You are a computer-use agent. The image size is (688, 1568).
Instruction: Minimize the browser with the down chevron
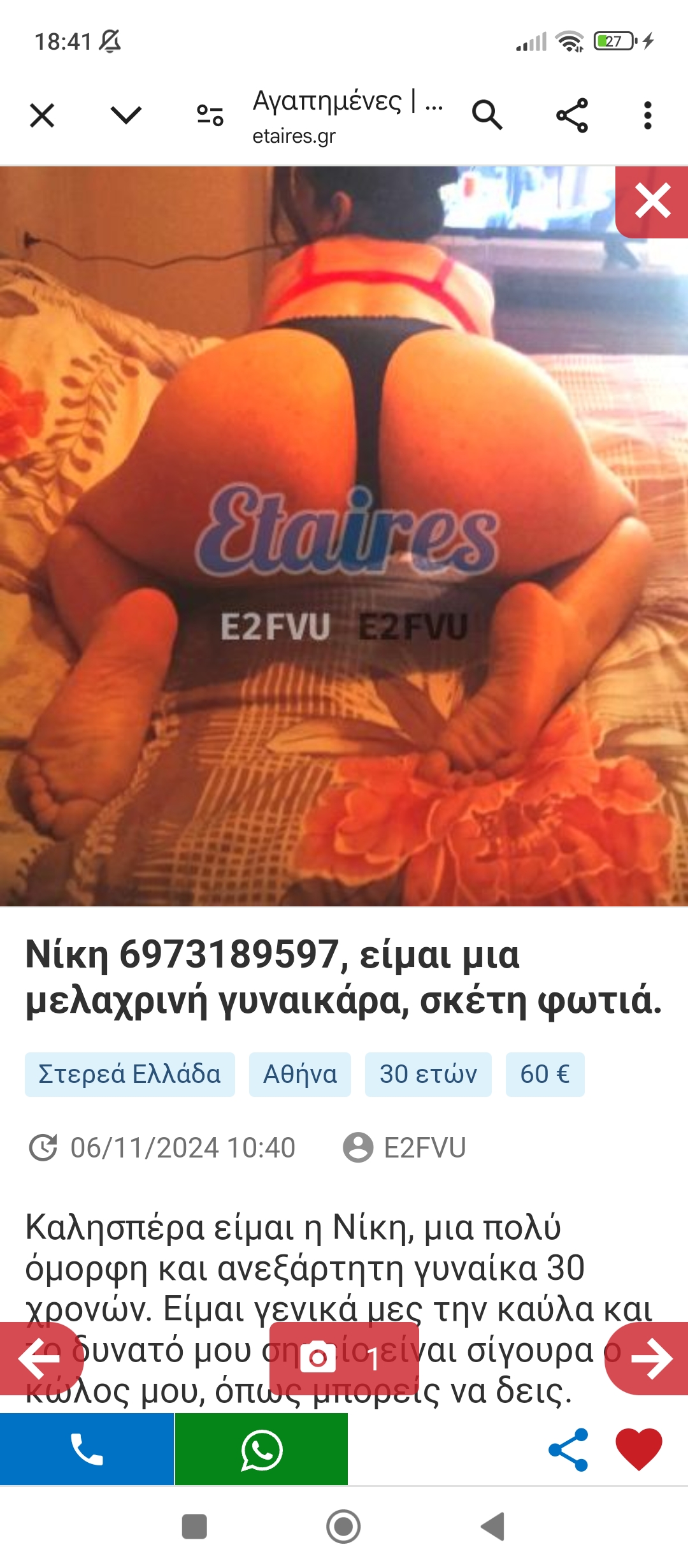pyautogui.click(x=125, y=115)
